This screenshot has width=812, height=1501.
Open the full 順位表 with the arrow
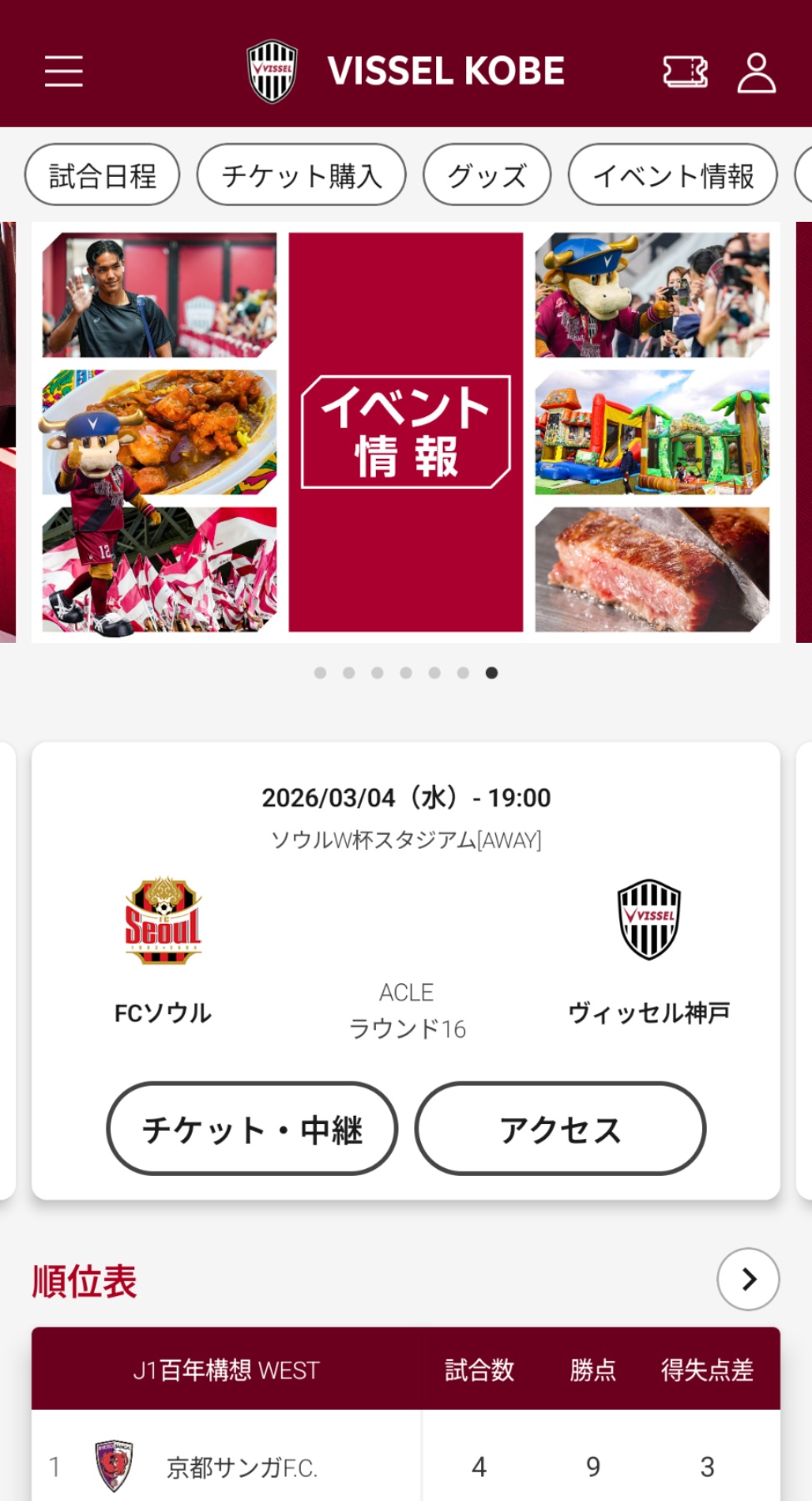click(748, 1278)
